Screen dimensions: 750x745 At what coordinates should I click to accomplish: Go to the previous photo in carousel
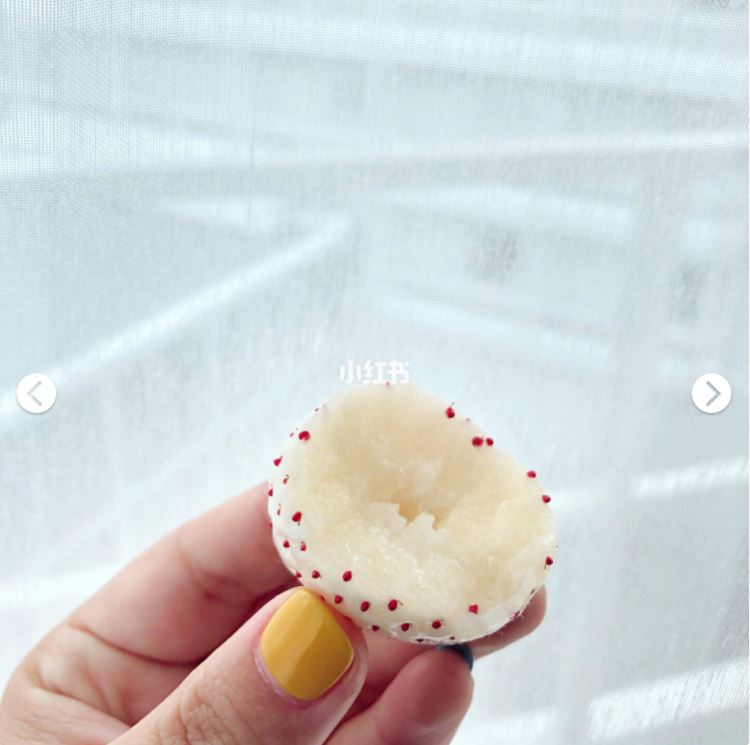pos(36,393)
